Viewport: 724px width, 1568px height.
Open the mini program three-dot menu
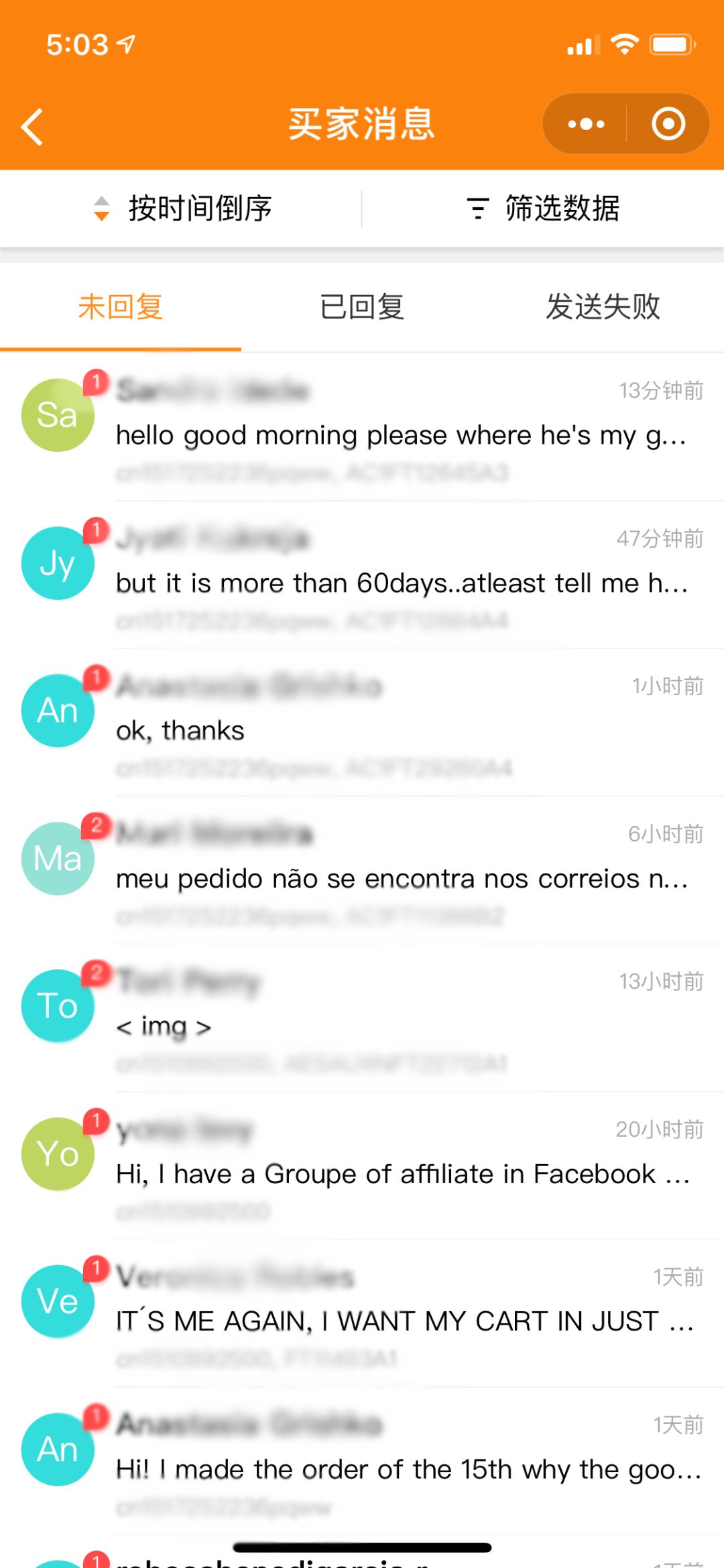585,124
